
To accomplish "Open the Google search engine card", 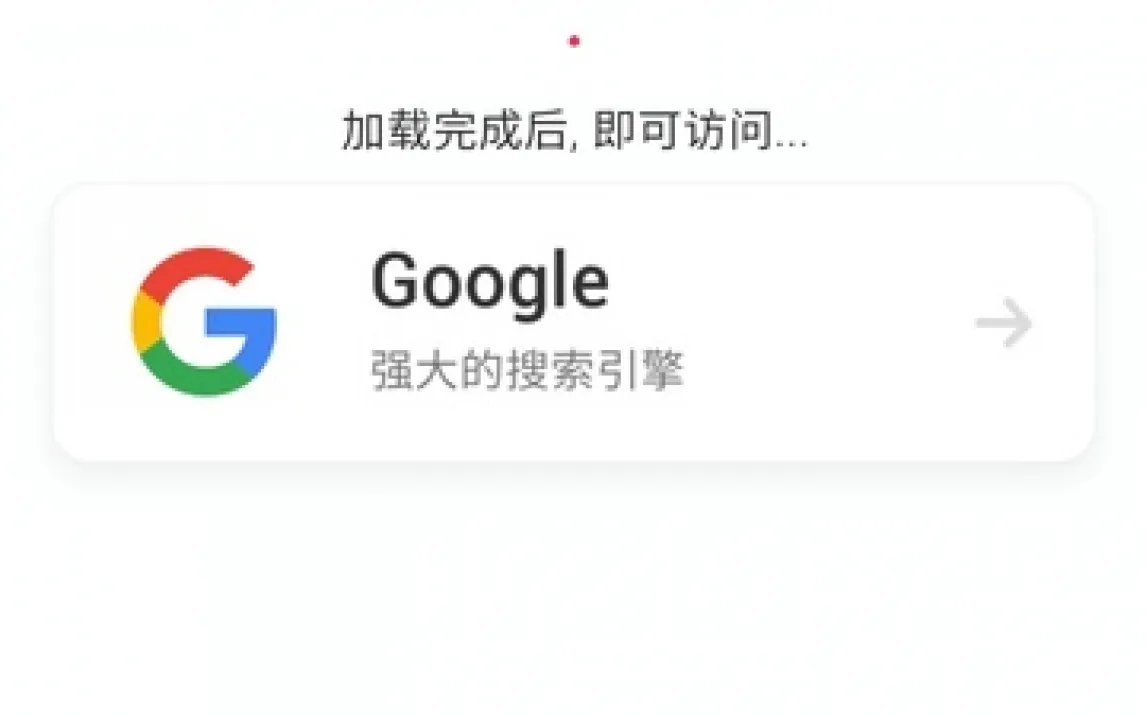I will point(573,322).
